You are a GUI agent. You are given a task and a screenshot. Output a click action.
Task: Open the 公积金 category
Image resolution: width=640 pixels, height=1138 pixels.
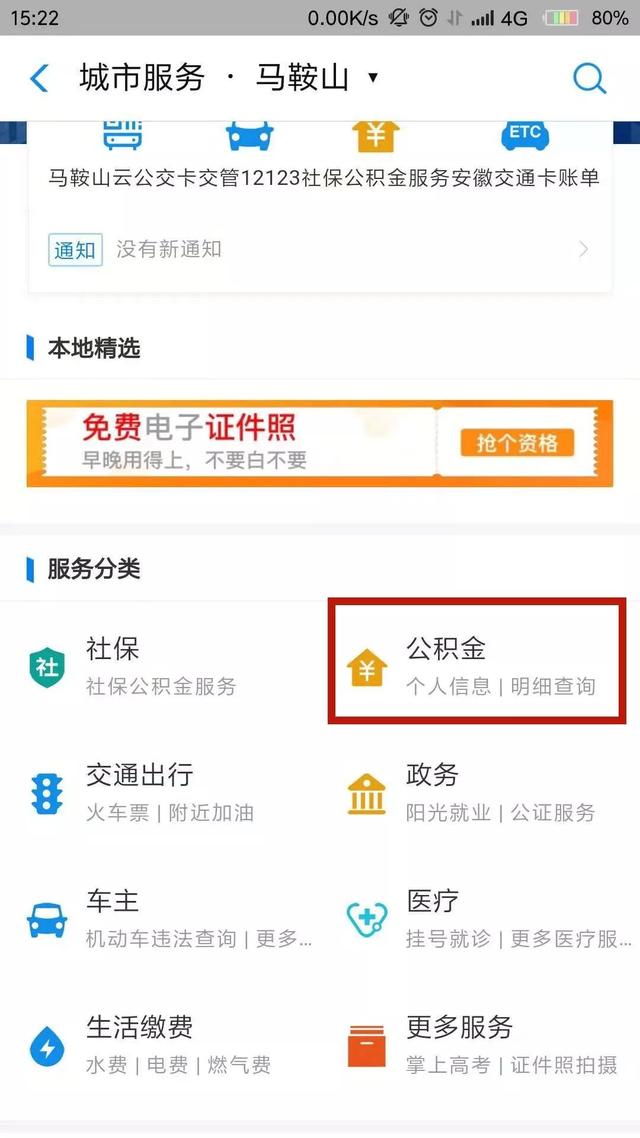coord(478,666)
